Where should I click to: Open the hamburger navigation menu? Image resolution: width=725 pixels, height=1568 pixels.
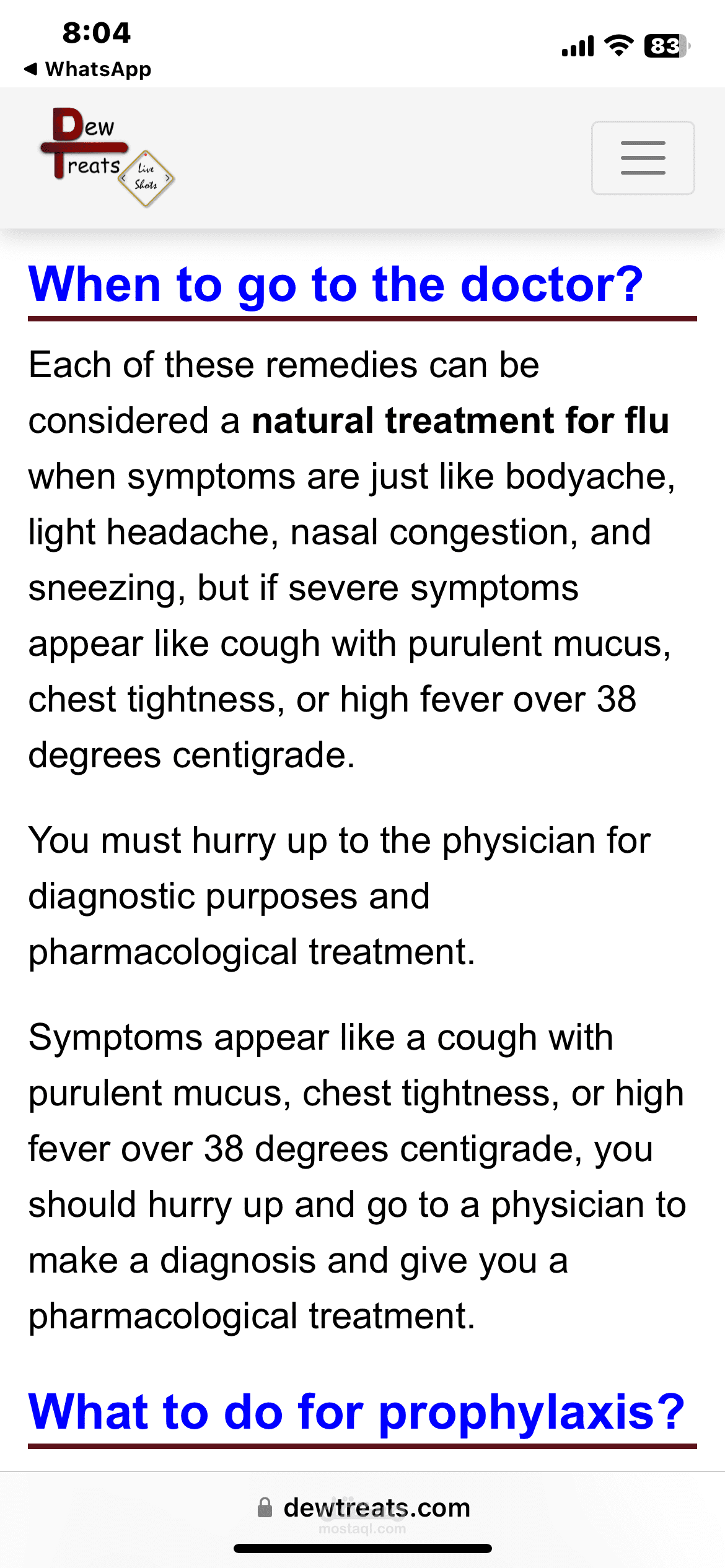coord(643,158)
